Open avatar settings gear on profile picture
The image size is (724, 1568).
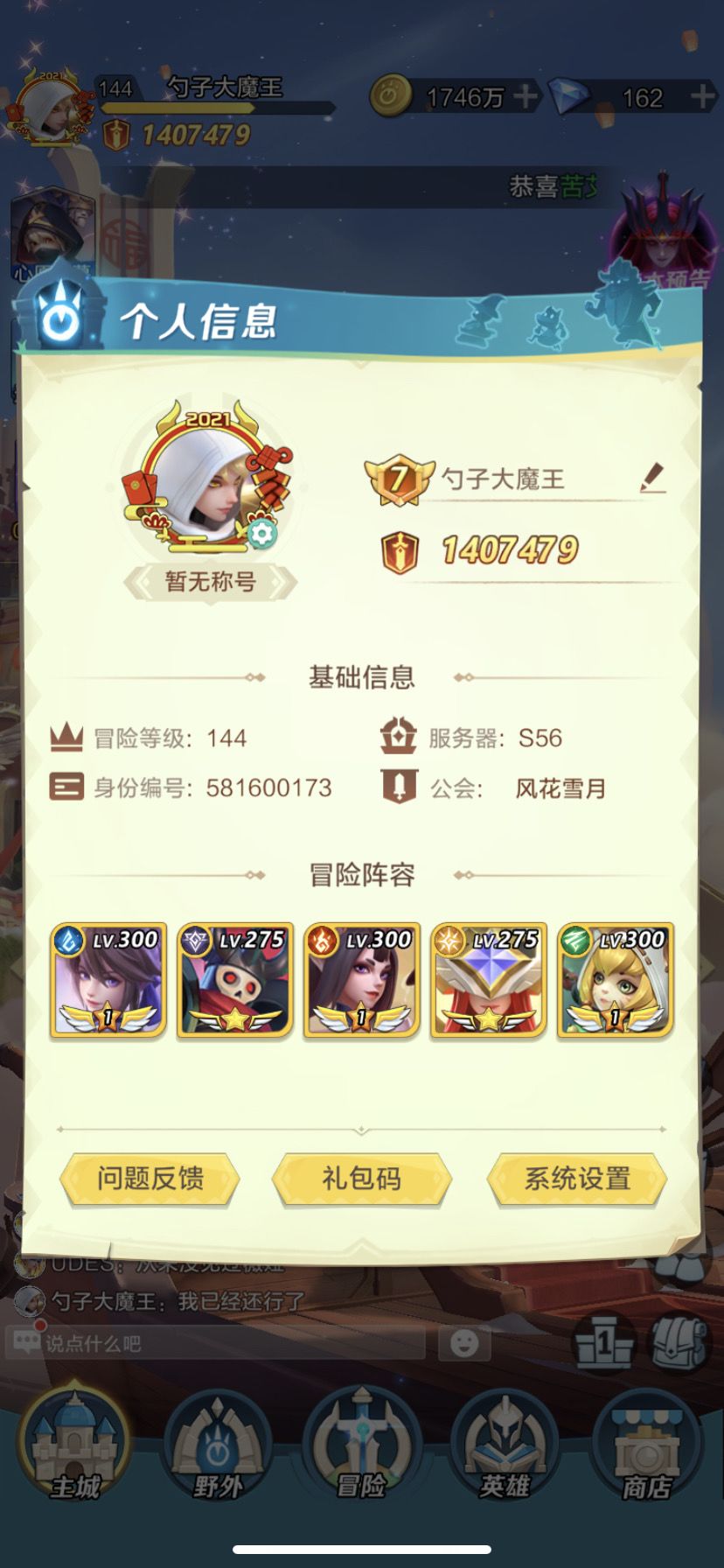(261, 532)
